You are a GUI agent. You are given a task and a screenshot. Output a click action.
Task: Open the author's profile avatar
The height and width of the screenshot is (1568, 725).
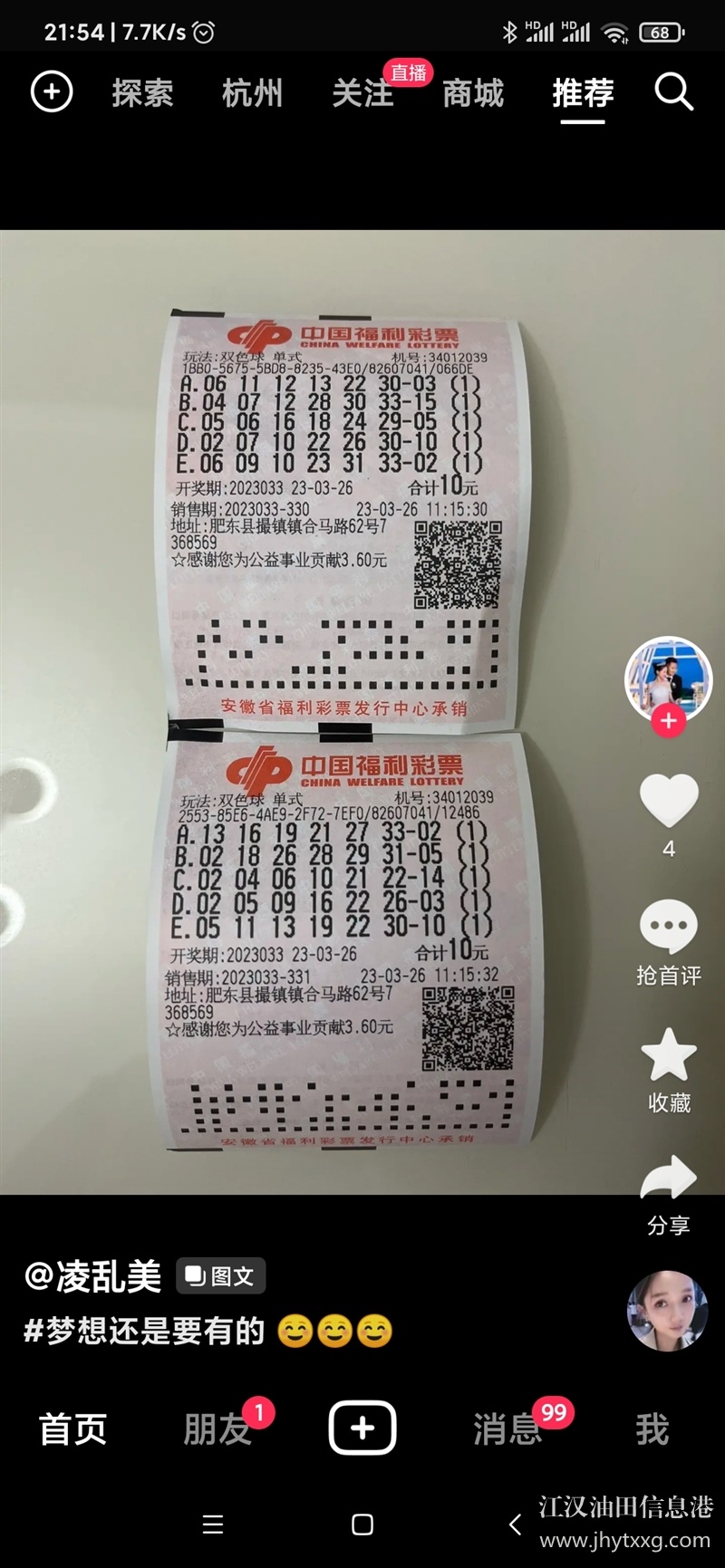(668, 679)
